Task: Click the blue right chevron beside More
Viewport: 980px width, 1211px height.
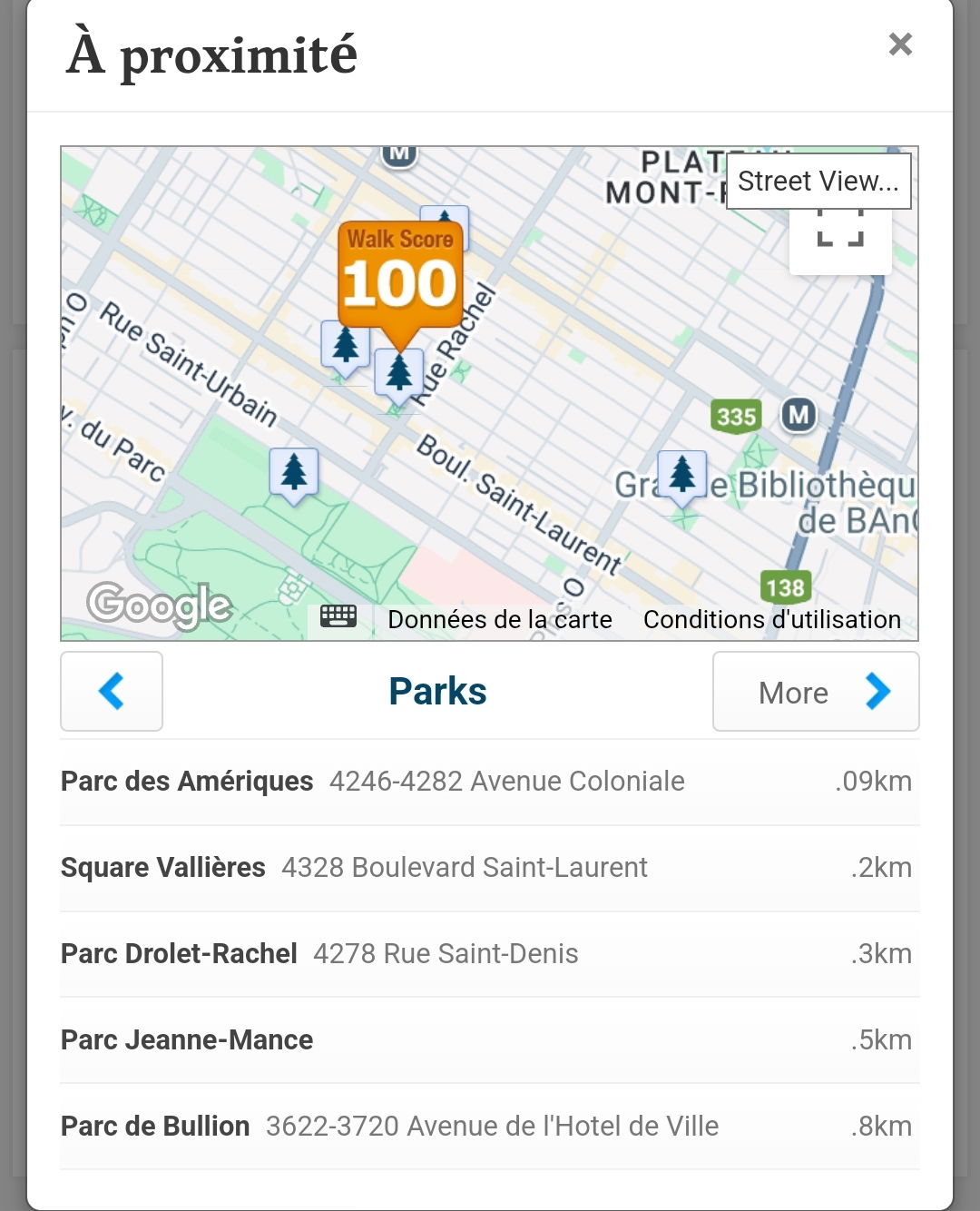Action: [x=877, y=692]
